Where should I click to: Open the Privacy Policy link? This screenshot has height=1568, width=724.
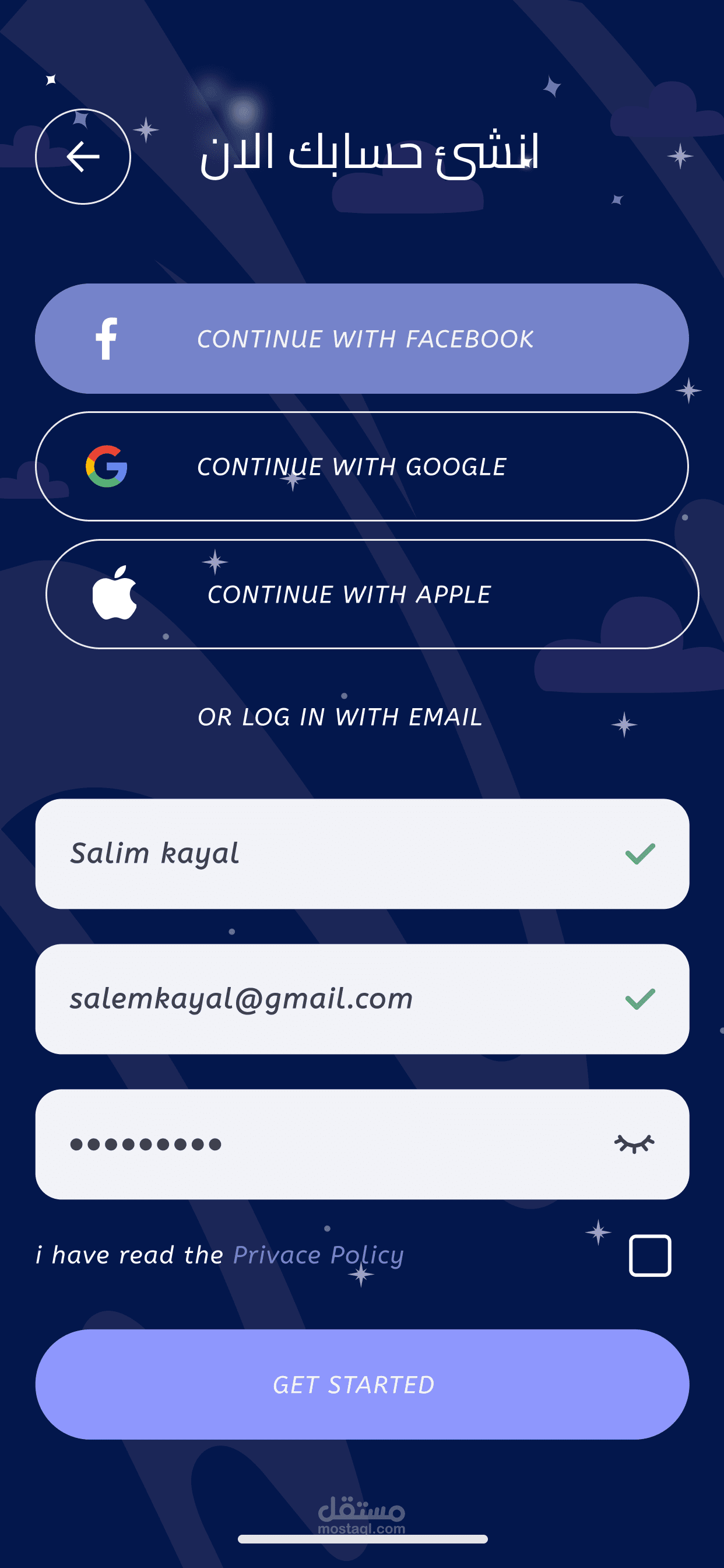click(318, 1255)
